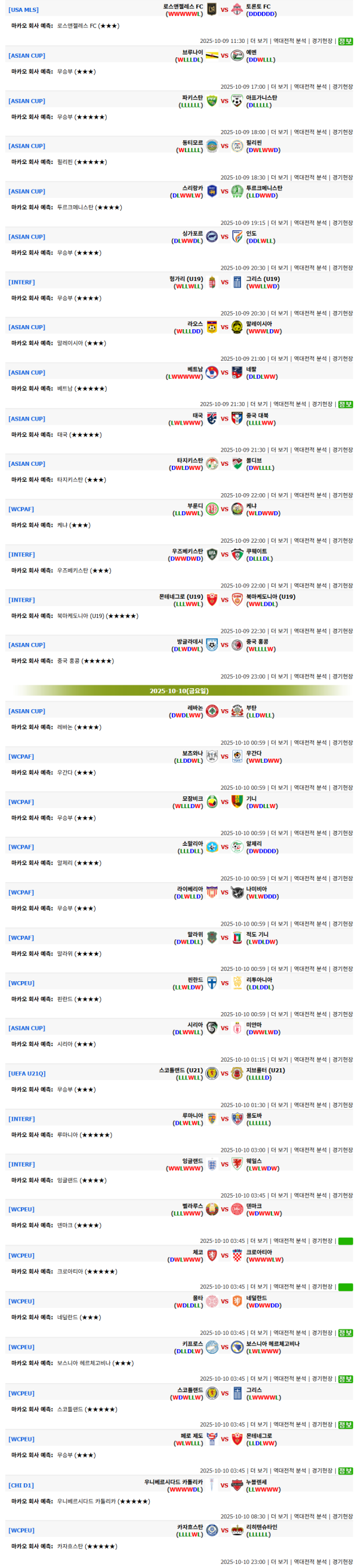Tap 더 보기 for Romania vs Moldova match
The image size is (358, 1568).
pos(279,1150)
